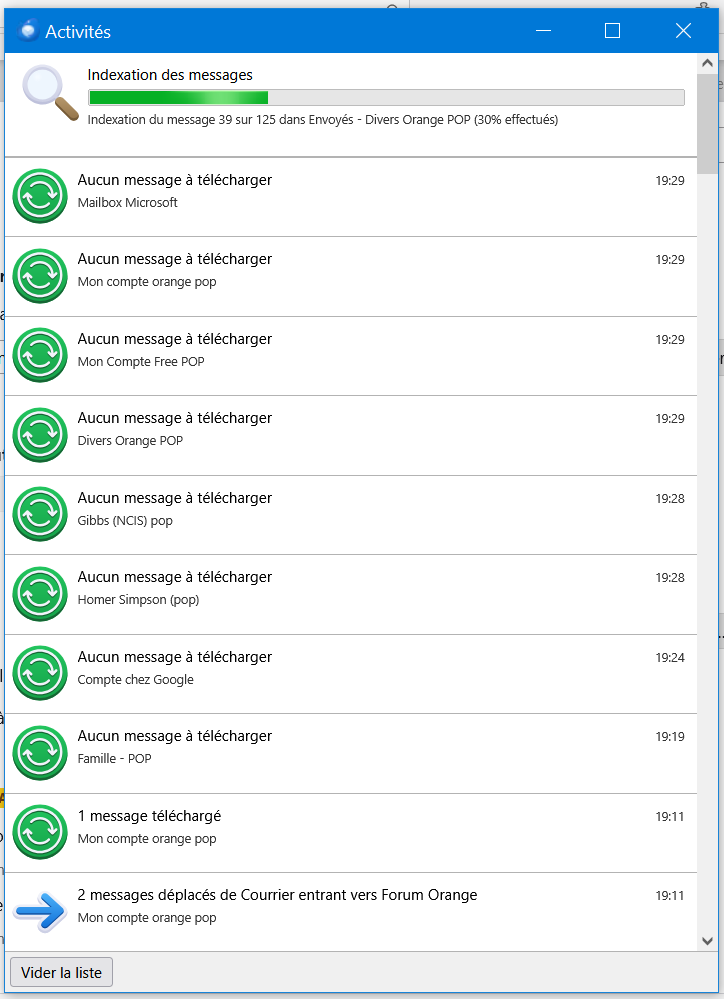This screenshot has height=999, width=724.
Task: Tap the scrollbar down arrow
Action: (x=707, y=941)
